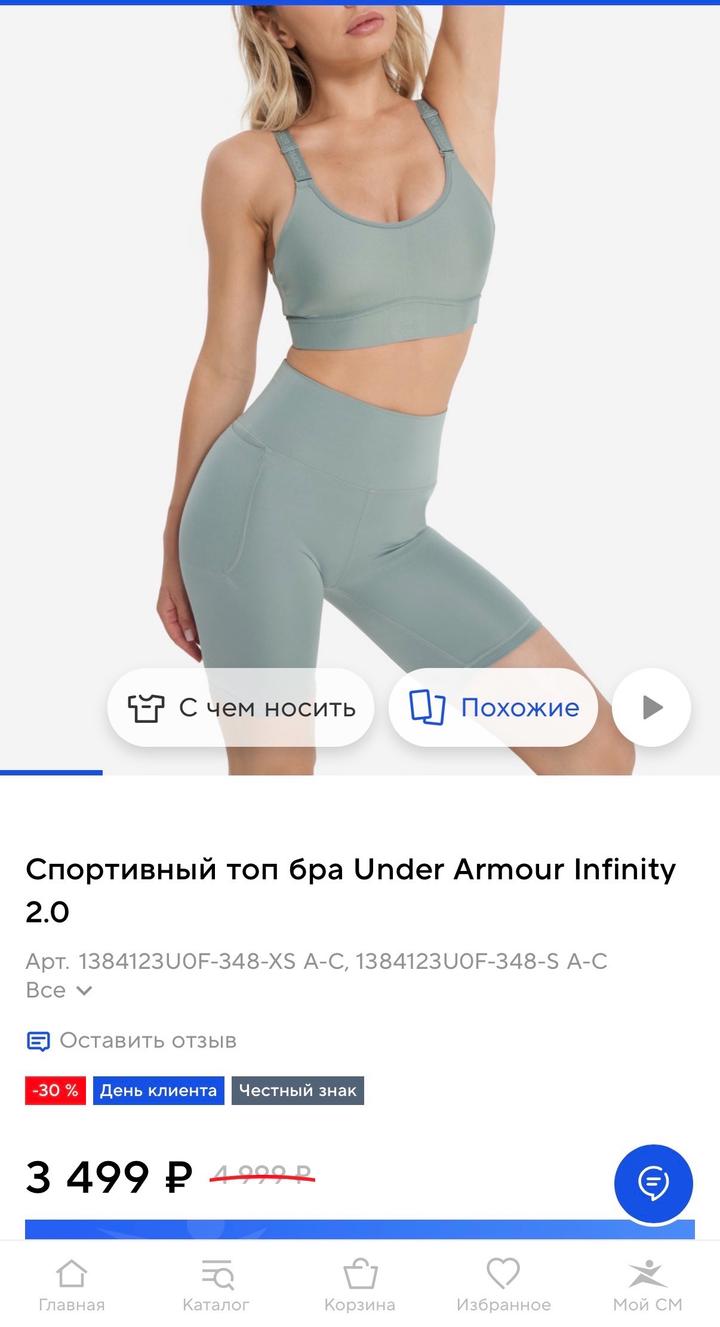Tap the 'День клиента' promo badge
Image resolution: width=720 pixels, height=1327 pixels.
coord(158,1090)
